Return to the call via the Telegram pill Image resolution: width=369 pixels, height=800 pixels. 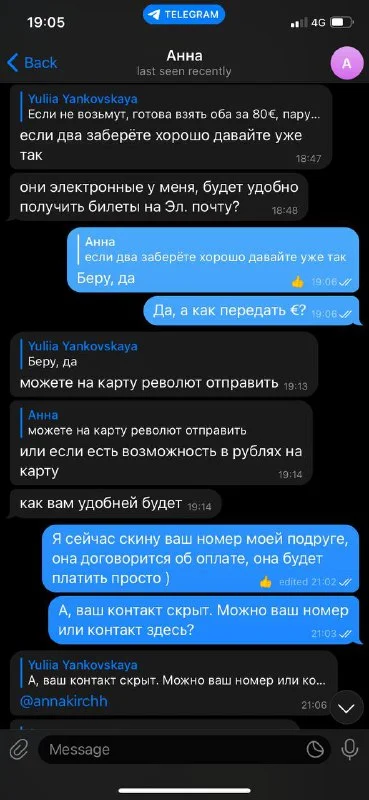pos(184,15)
